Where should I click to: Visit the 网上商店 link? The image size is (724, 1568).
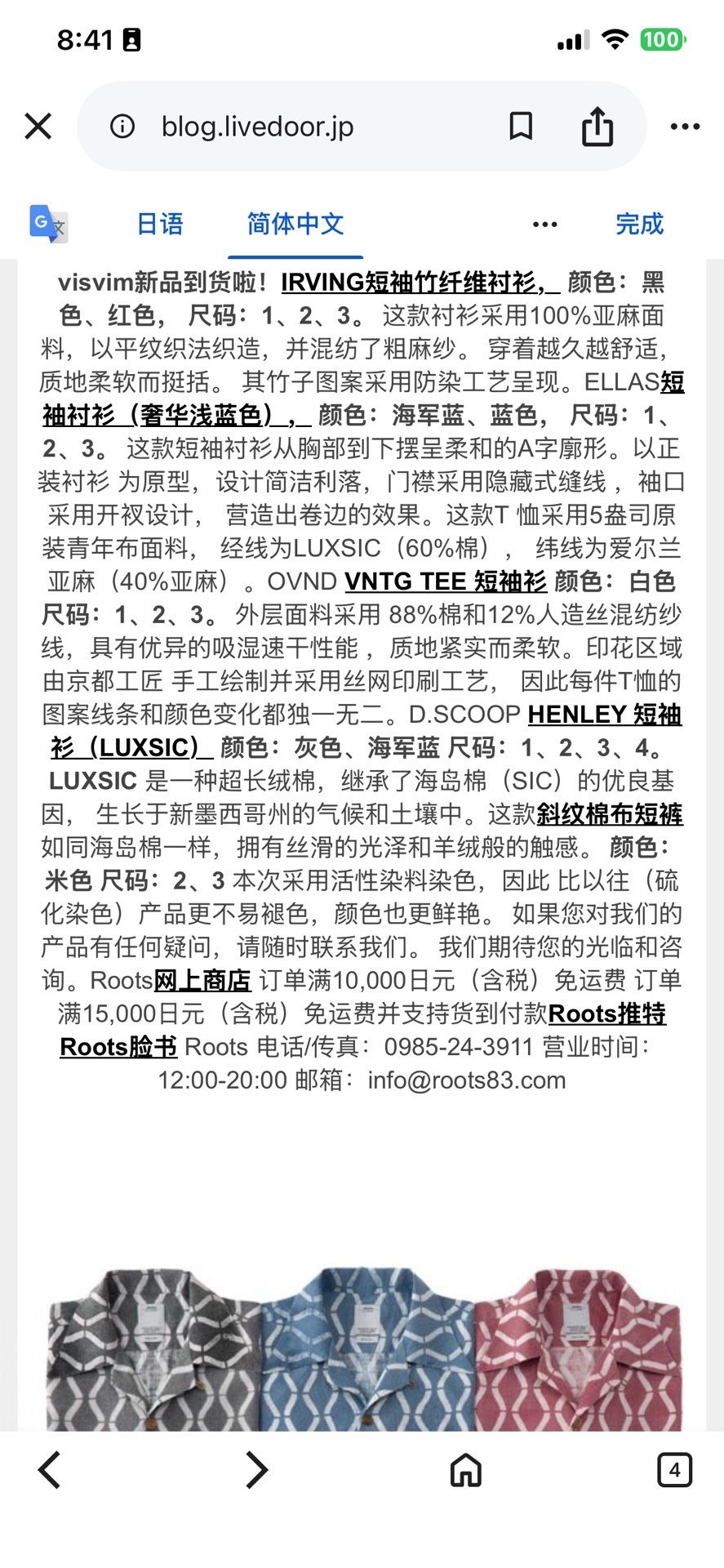202,980
